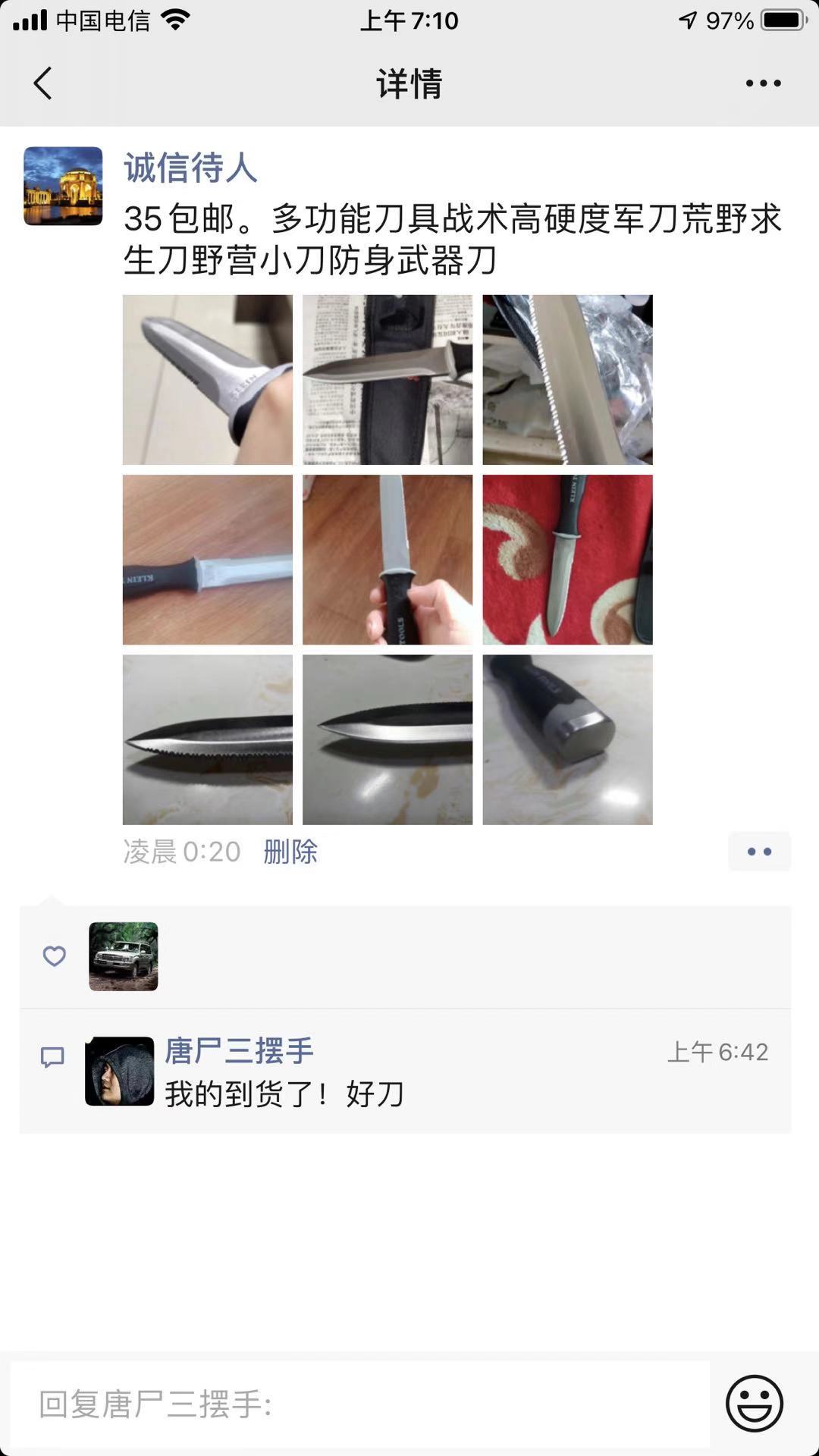View the smooth blade tip photo
Image resolution: width=819 pixels, height=1456 pixels.
pyautogui.click(x=387, y=739)
